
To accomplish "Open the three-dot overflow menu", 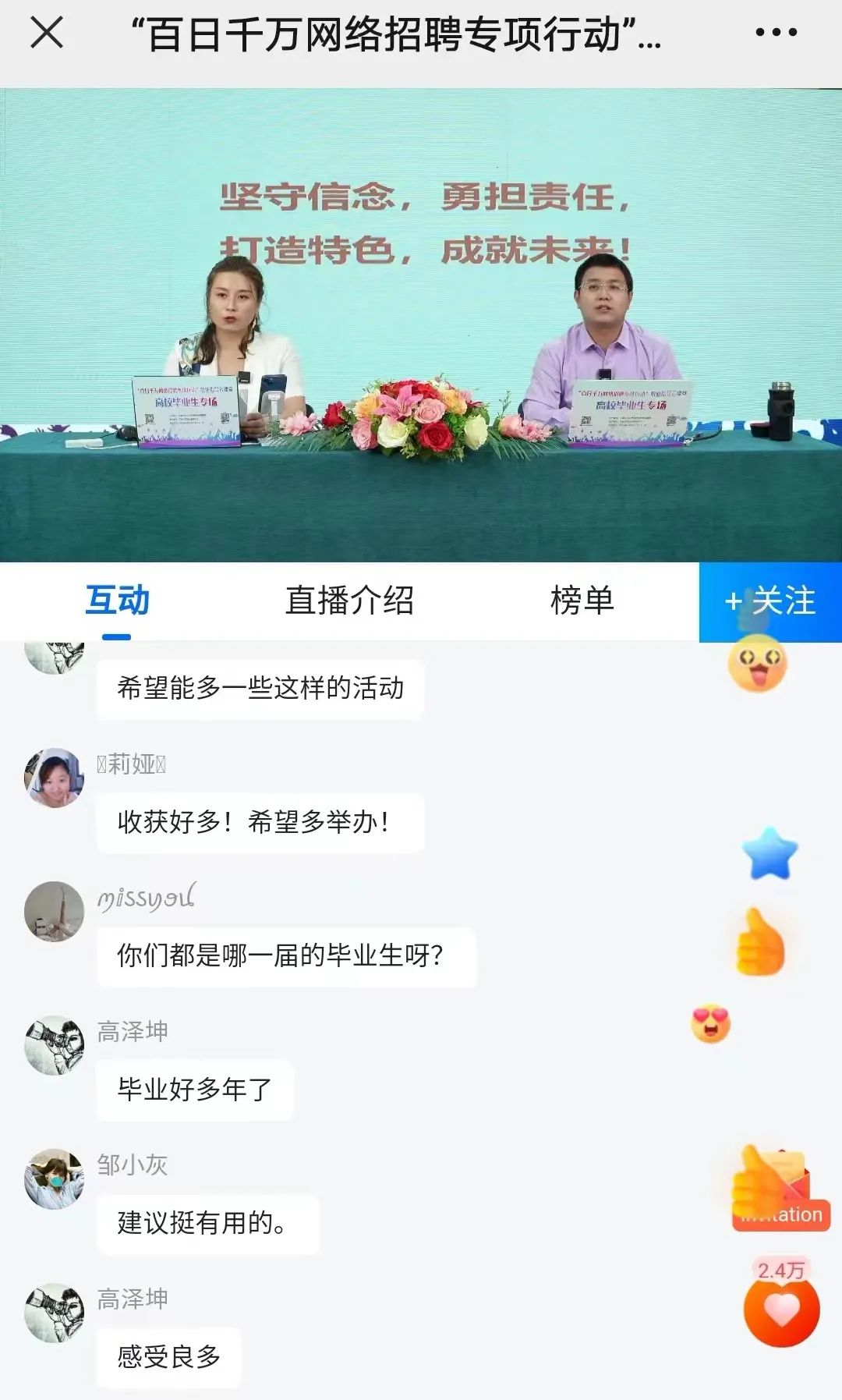I will click(x=776, y=33).
